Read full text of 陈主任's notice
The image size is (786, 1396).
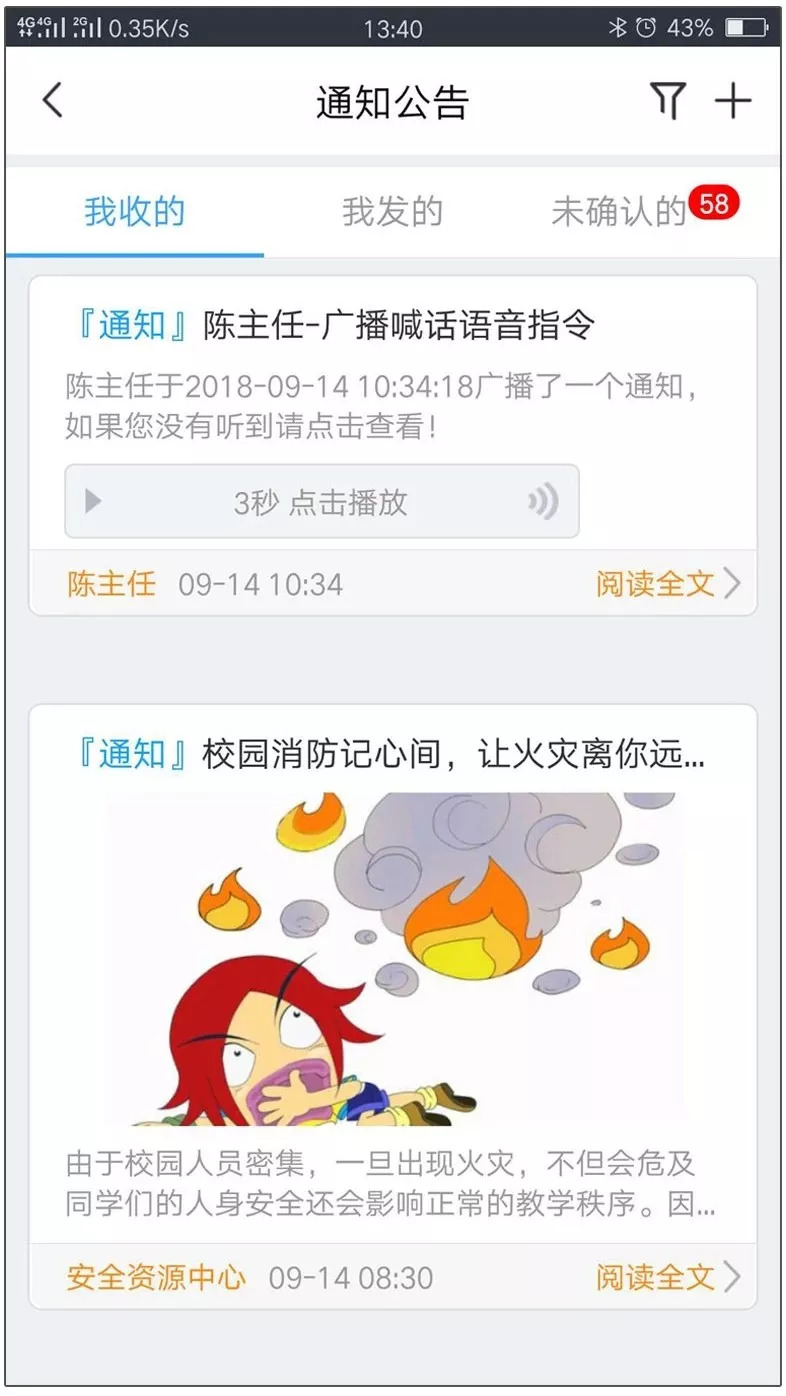coord(667,584)
